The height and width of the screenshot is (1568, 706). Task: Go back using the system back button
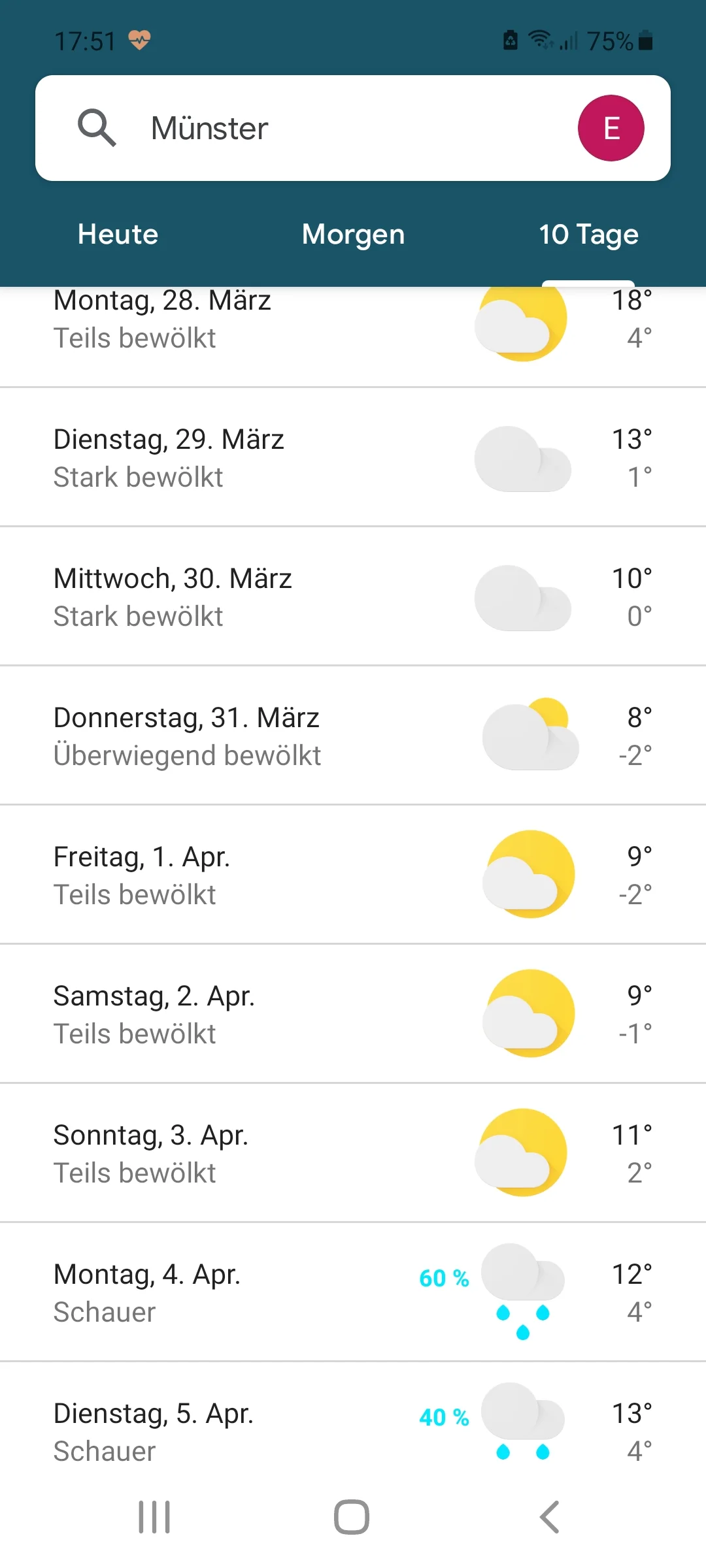tap(549, 1516)
